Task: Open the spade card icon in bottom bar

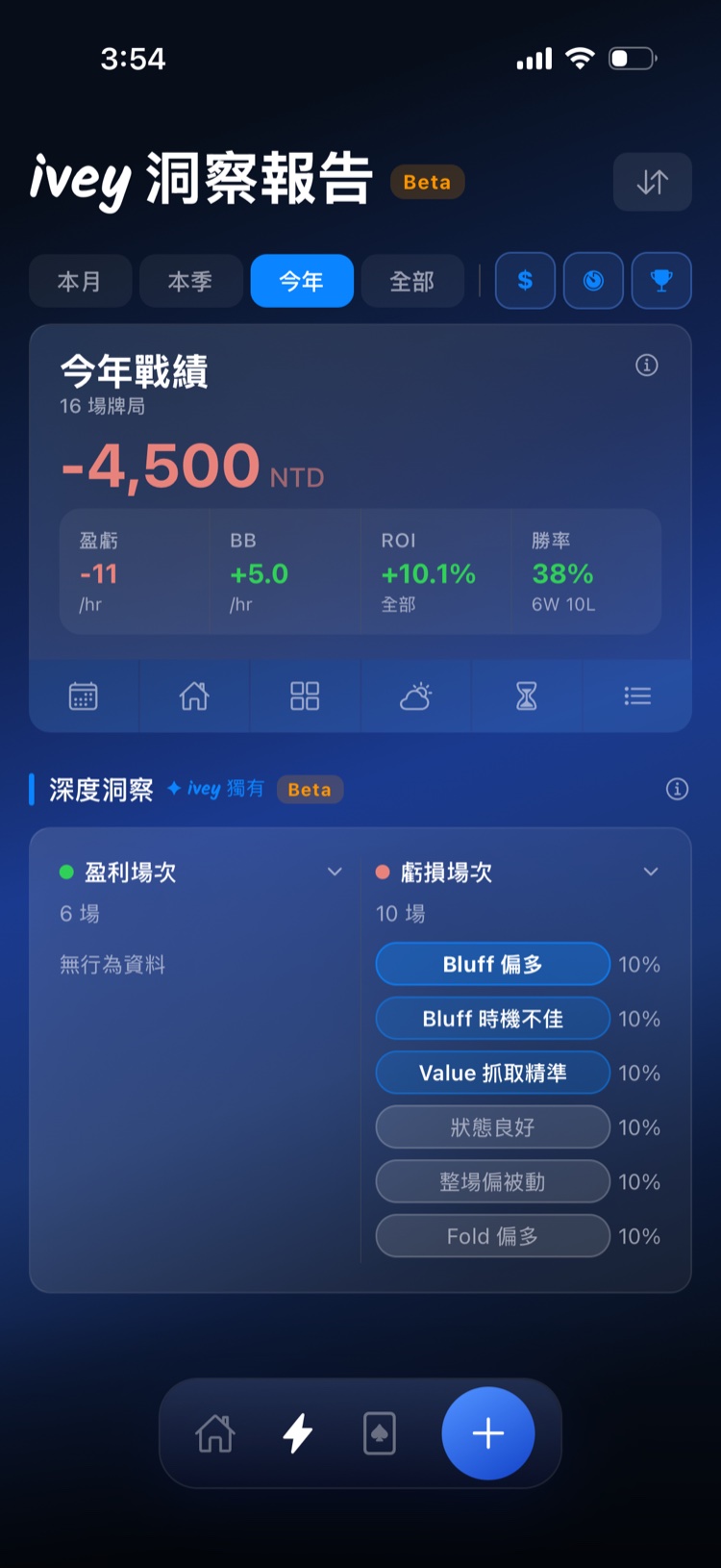Action: (378, 1432)
